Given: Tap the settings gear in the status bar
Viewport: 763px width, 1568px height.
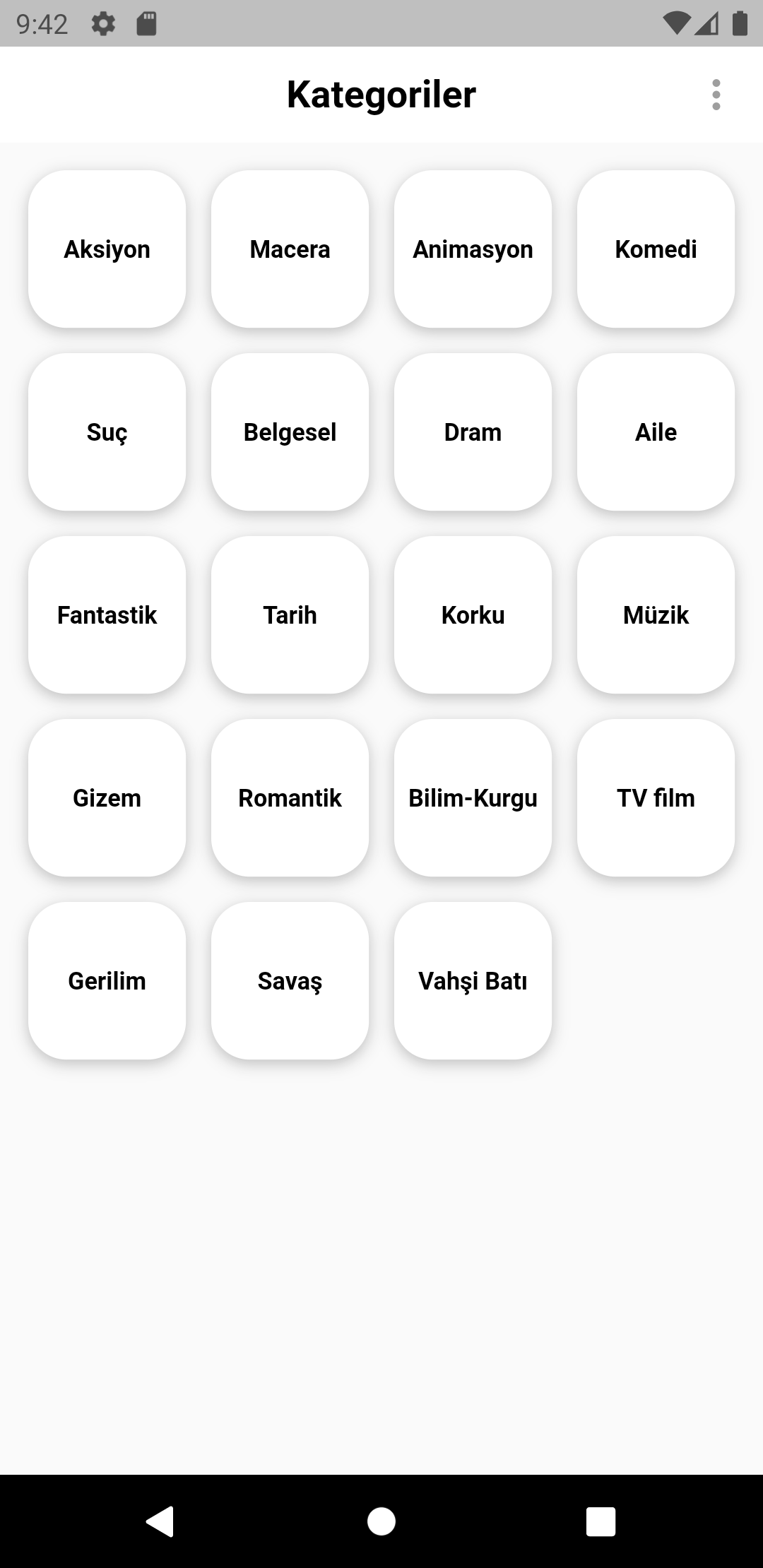Looking at the screenshot, I should [x=102, y=23].
